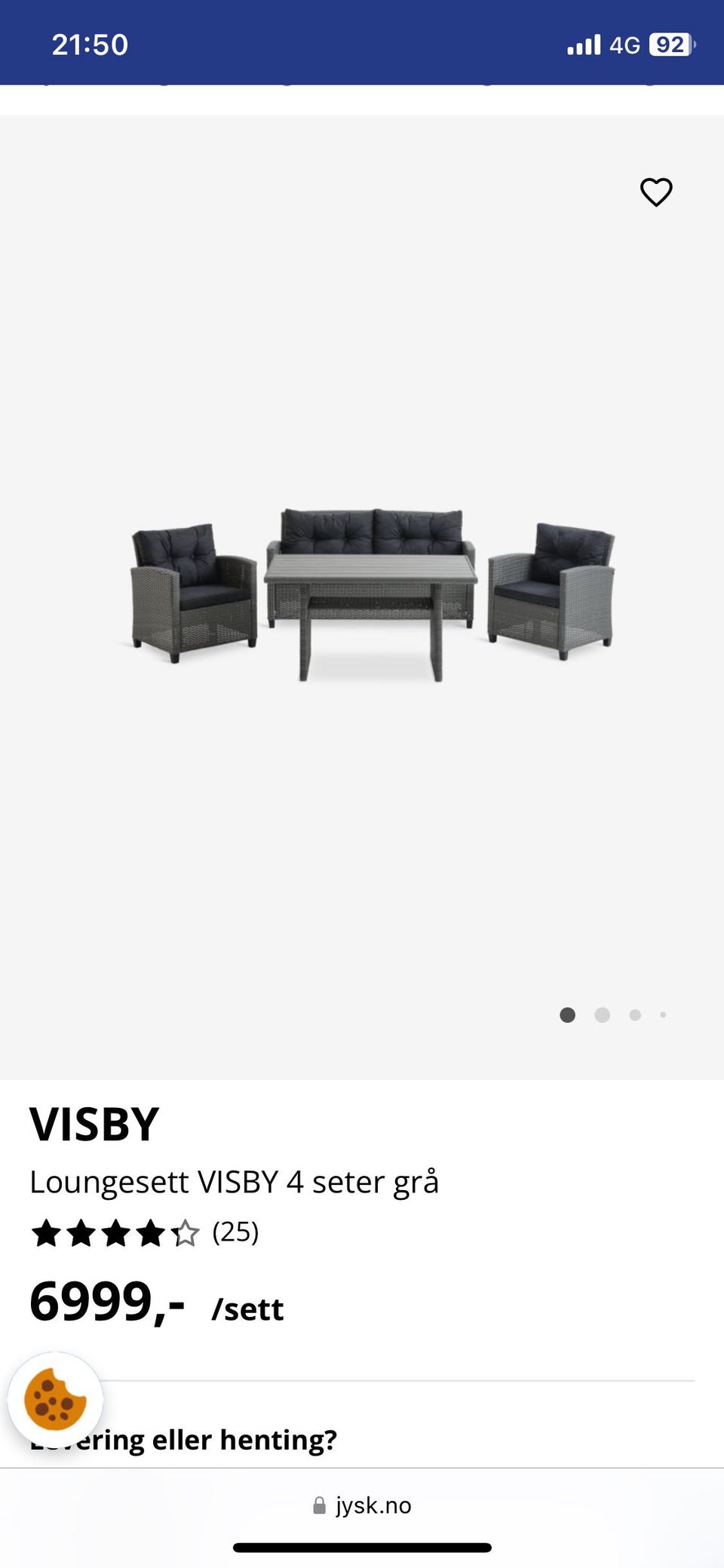Tap the jysk.no address bar
The image size is (724, 1568).
(x=363, y=1505)
